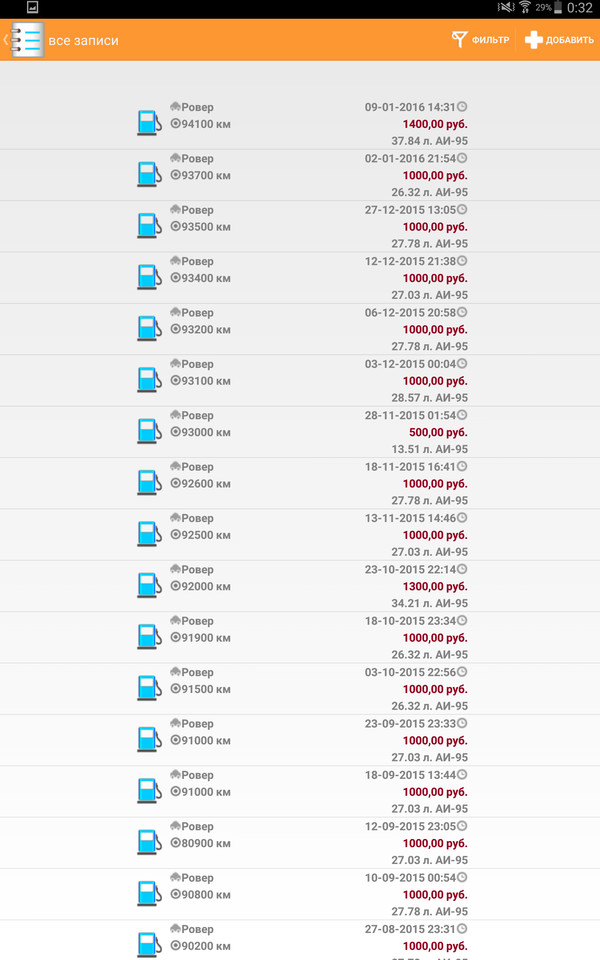Open the 03-12-2015 00:04 entry

pos(300,381)
